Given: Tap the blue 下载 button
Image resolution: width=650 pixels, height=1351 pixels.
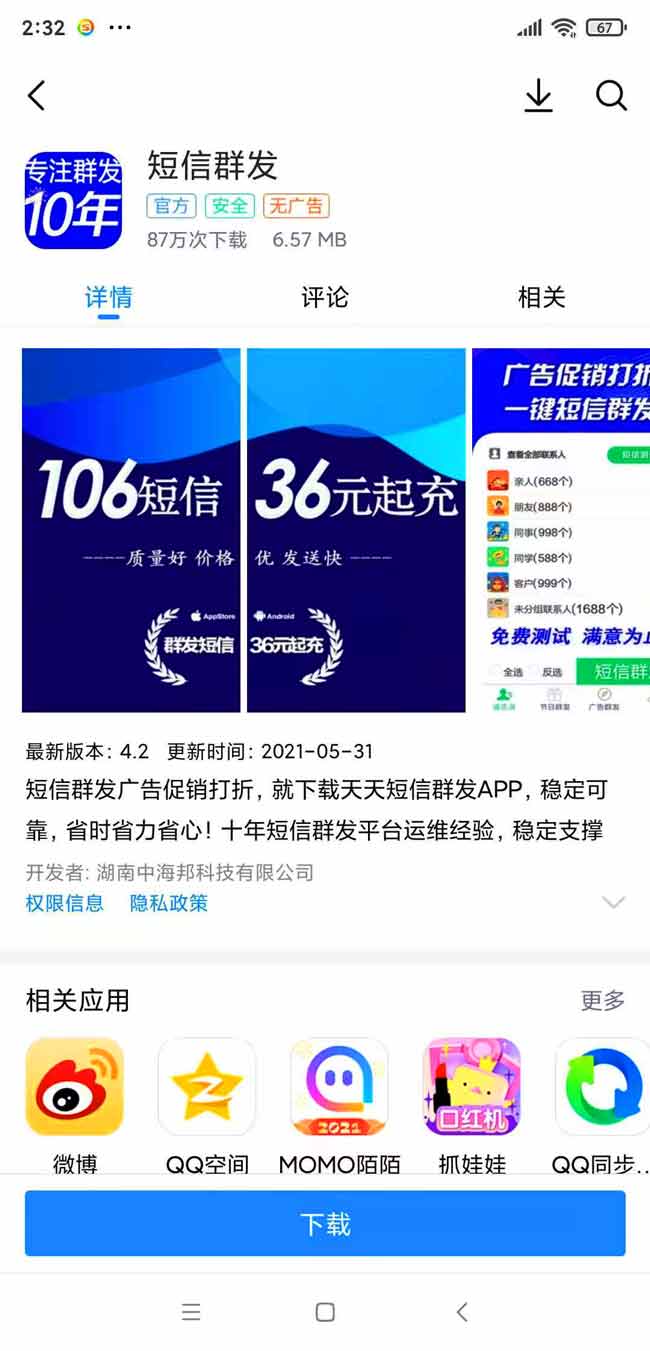Looking at the screenshot, I should click(325, 1223).
